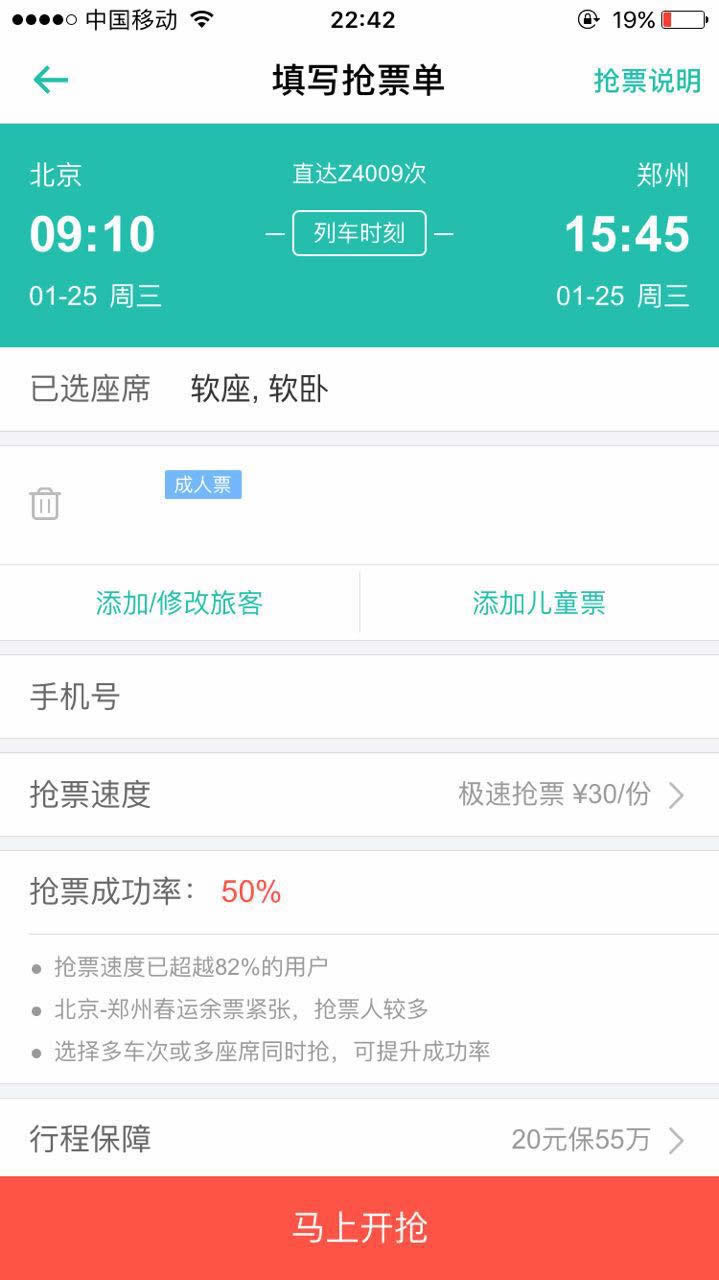
Task: Open the 已选座席 seat selection row
Action: point(359,389)
